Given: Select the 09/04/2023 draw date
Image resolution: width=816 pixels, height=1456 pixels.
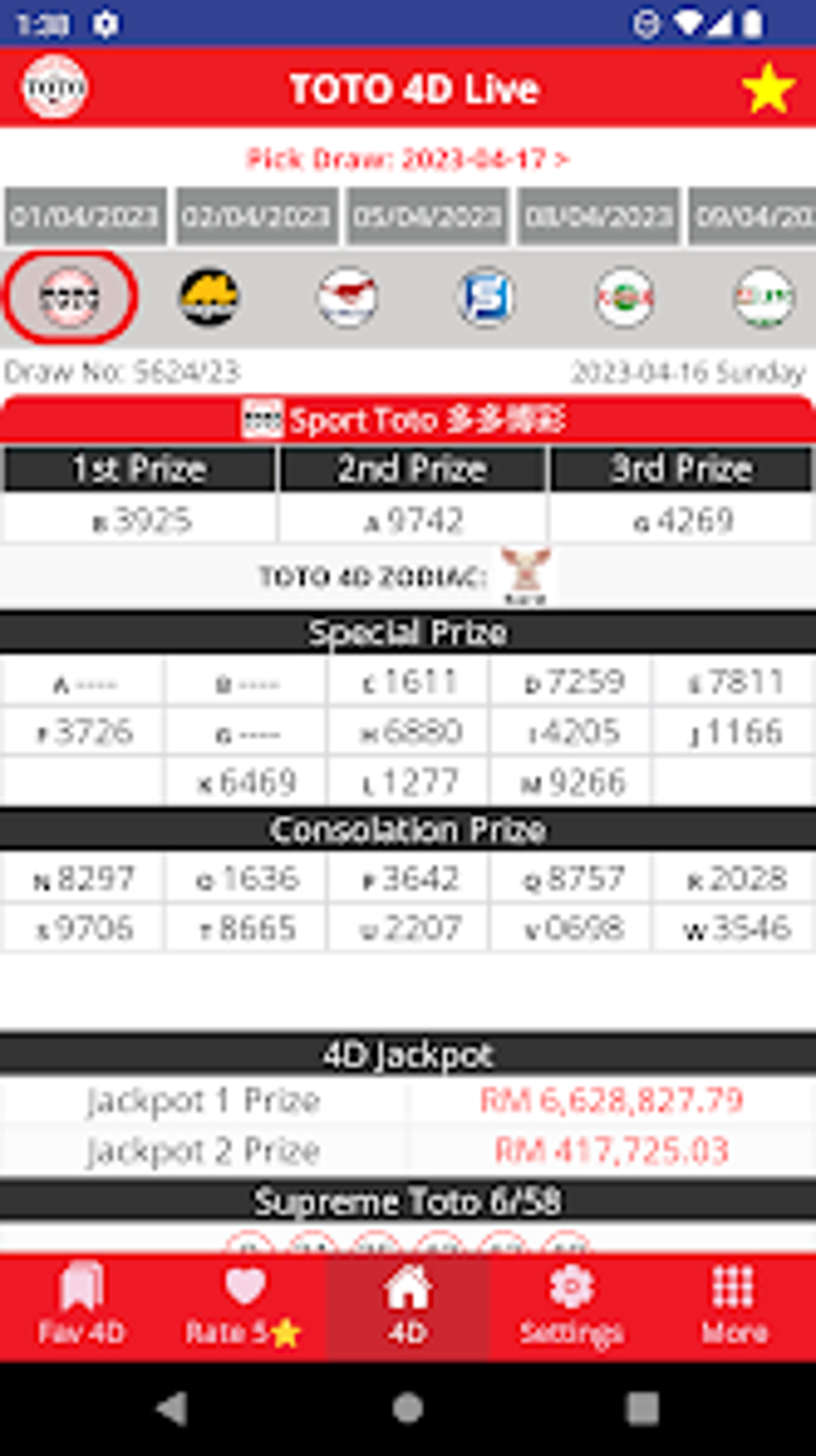Looking at the screenshot, I should 754,216.
